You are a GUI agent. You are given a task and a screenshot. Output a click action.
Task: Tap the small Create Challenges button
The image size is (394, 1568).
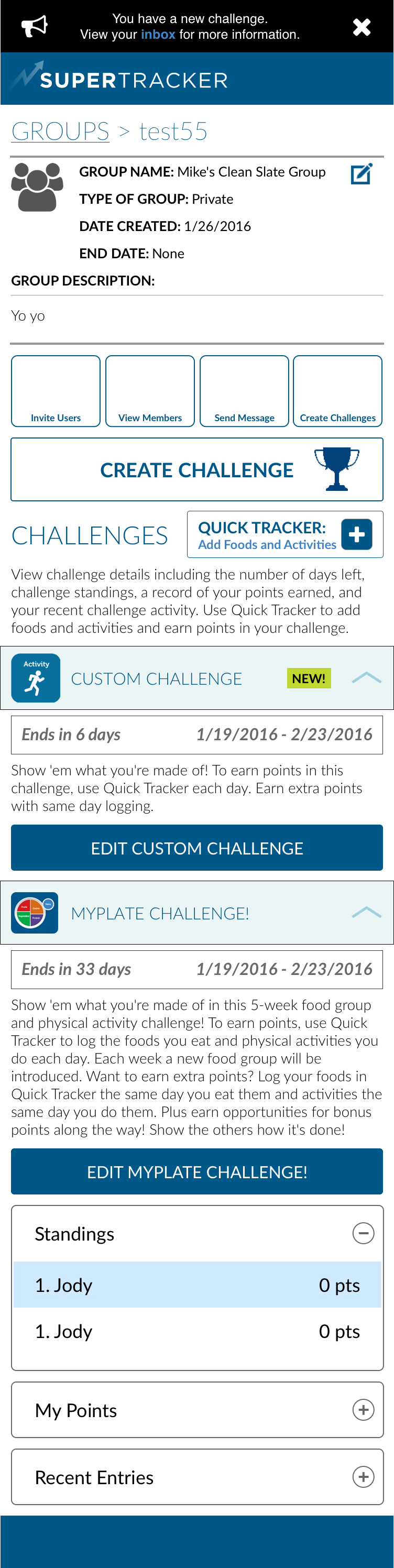337,391
